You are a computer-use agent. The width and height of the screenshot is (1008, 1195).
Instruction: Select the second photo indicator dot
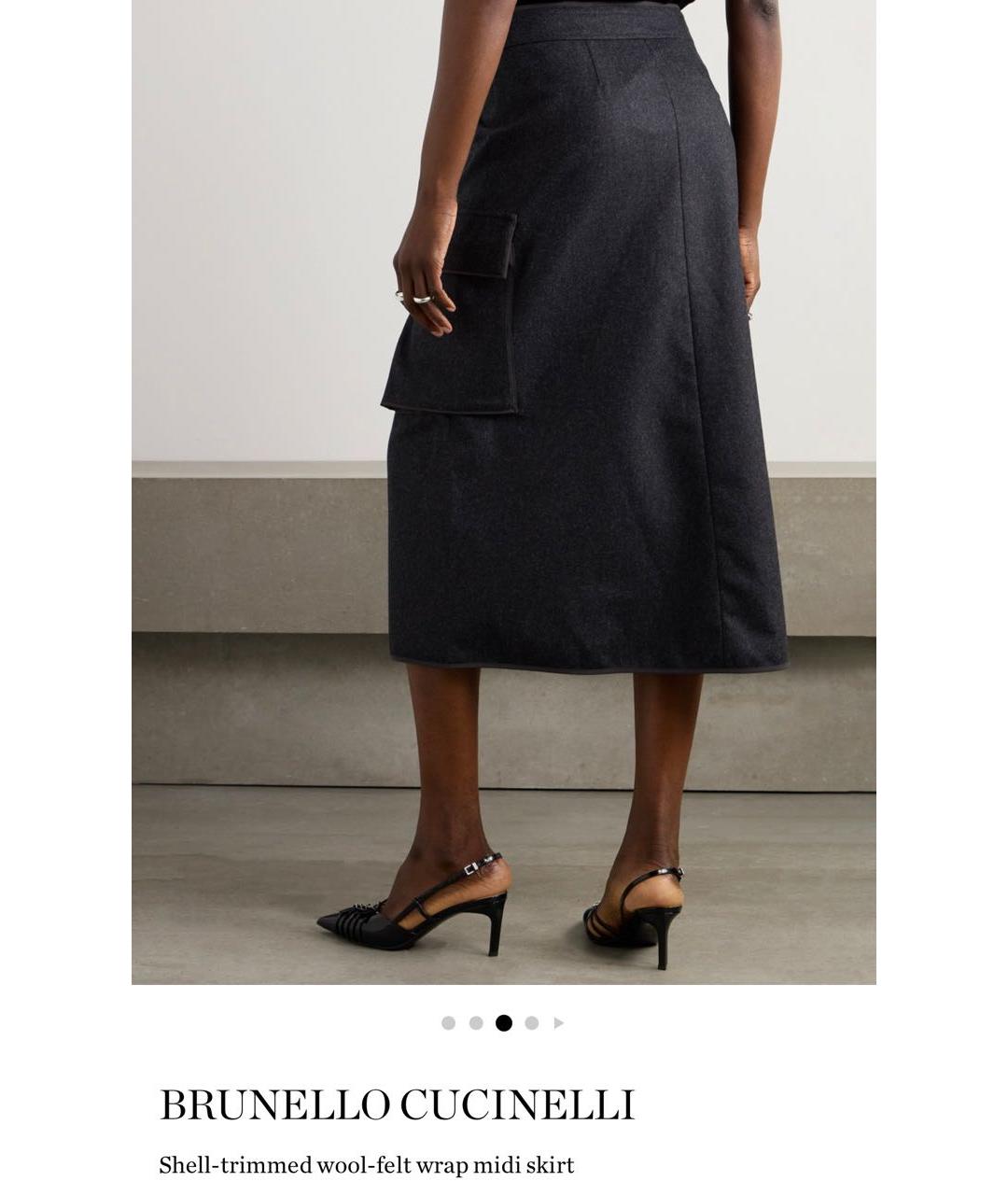(476, 1023)
